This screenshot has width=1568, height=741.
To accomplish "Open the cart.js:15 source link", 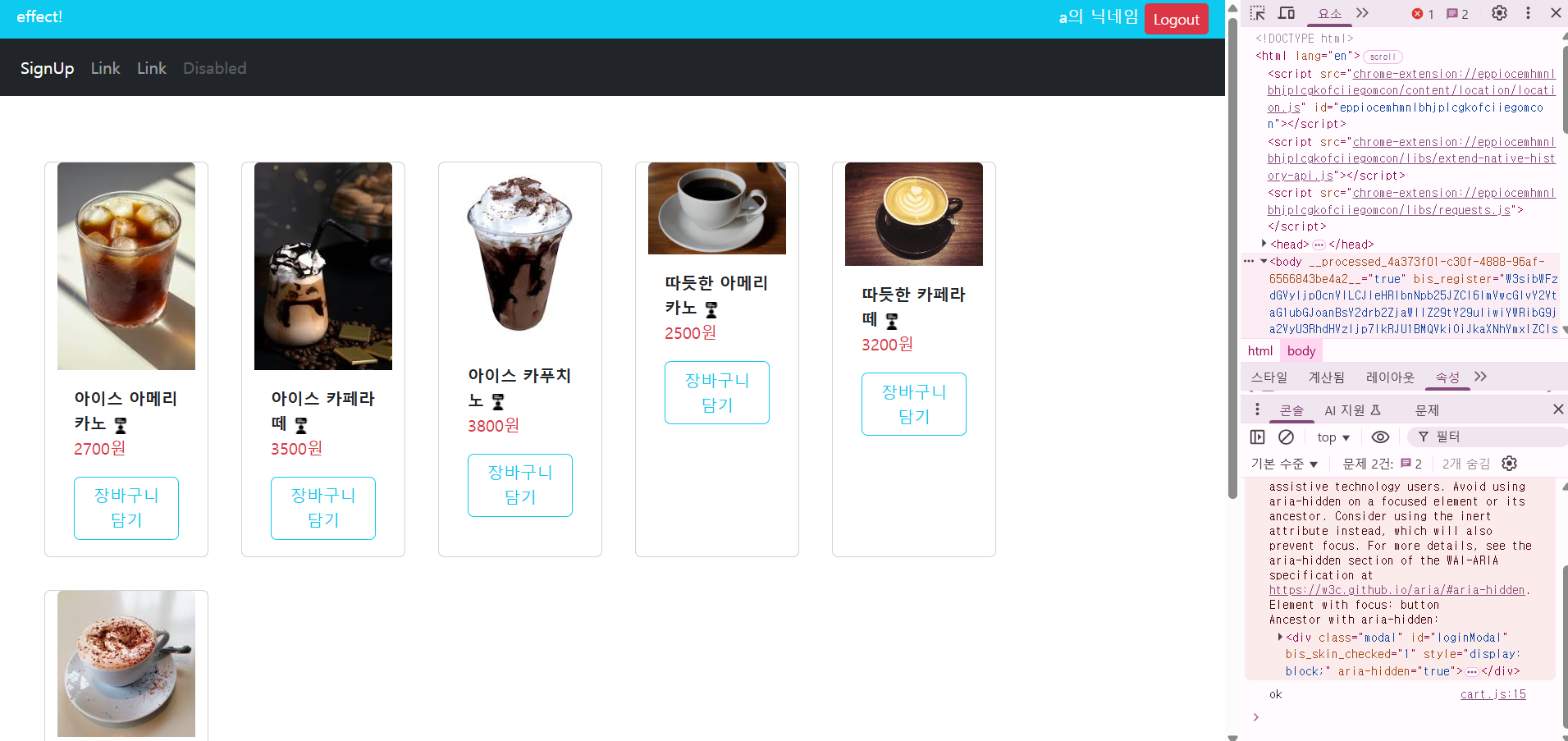I will 1493,694.
